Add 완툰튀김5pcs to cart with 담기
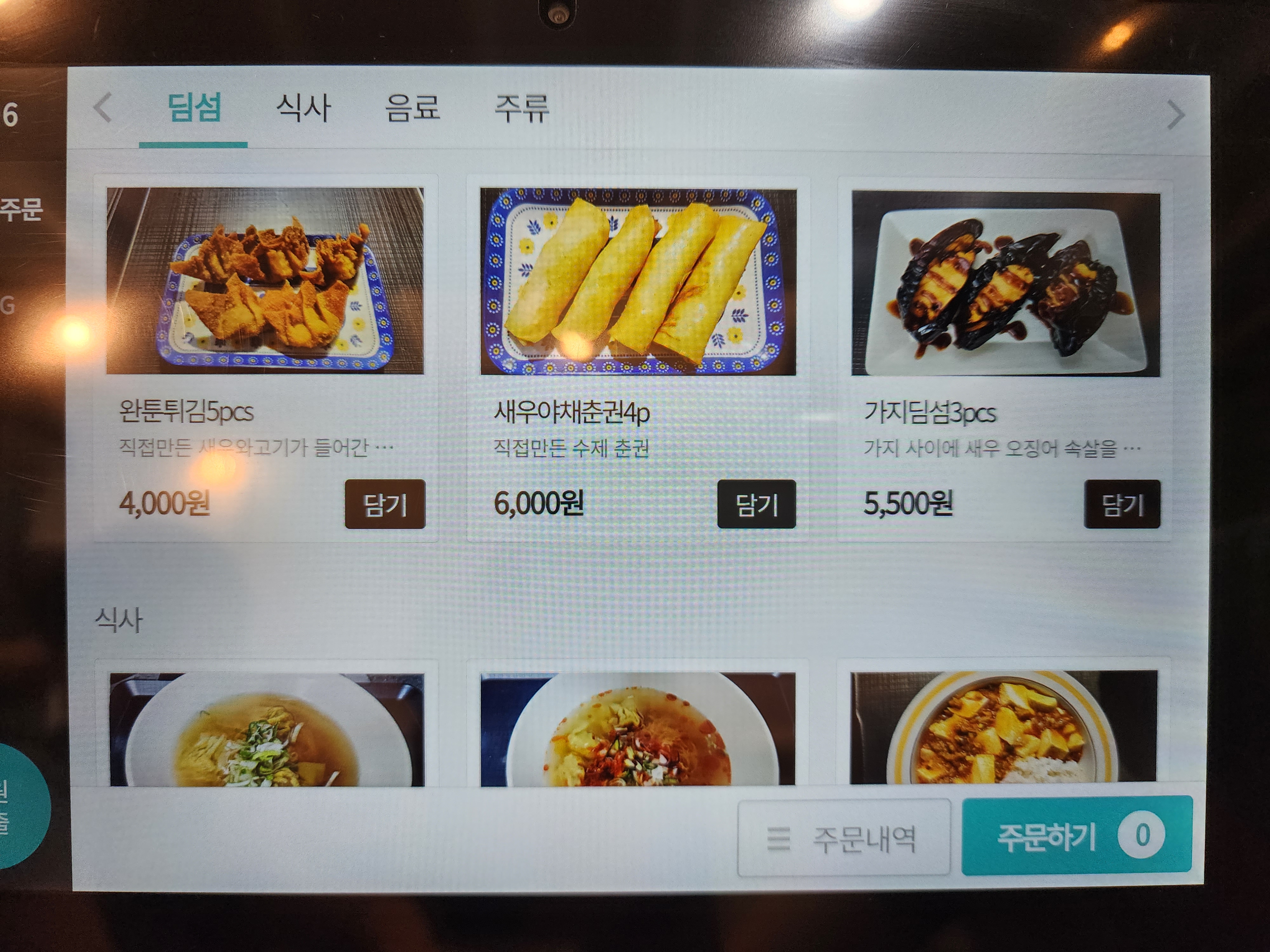Viewport: 1270px width, 952px height. point(385,505)
